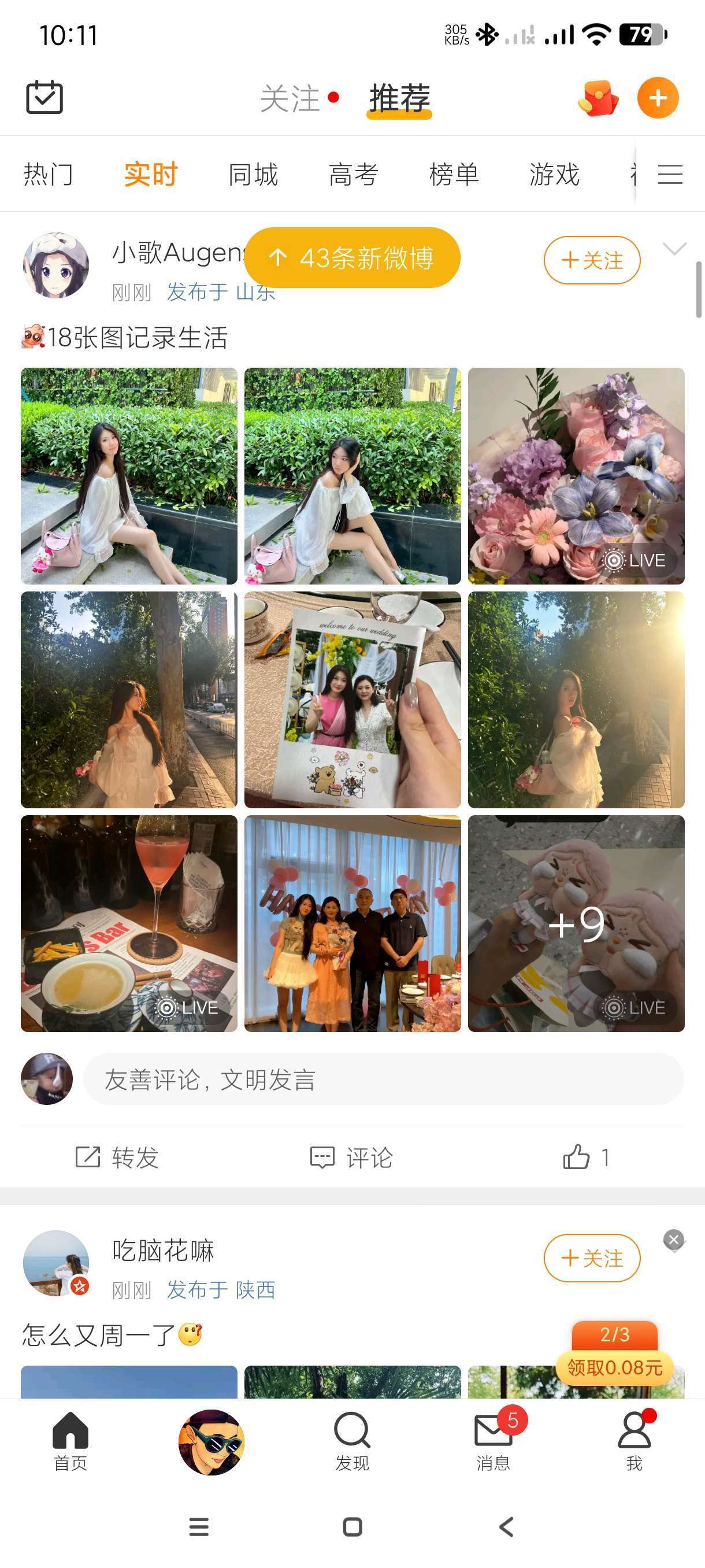Tap the orange plus compose button
The height and width of the screenshot is (1568, 705).
coord(658,98)
